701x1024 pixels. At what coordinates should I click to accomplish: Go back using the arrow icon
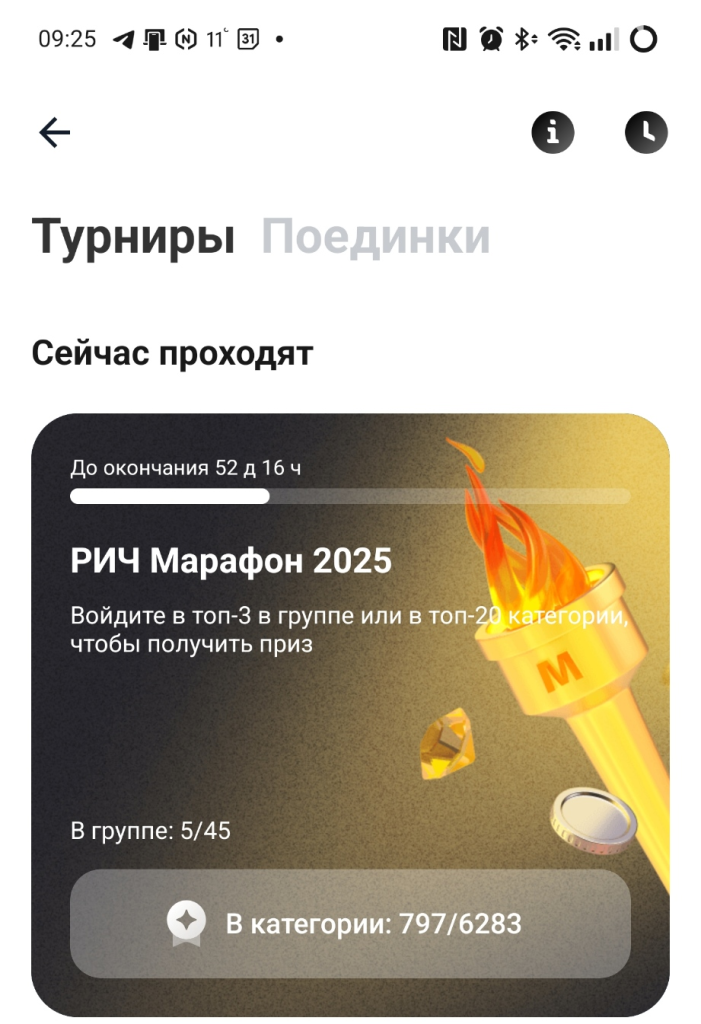[x=54, y=133]
